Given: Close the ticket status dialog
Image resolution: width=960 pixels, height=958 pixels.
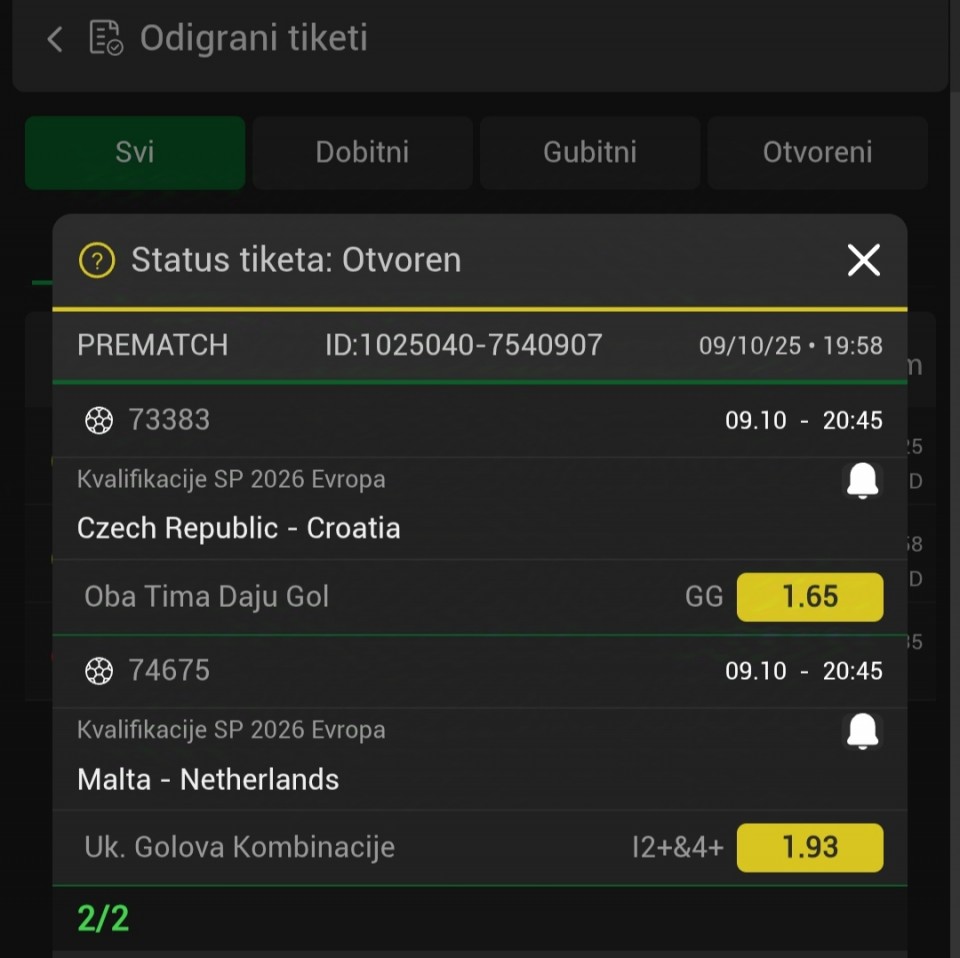Looking at the screenshot, I should click(x=863, y=261).
